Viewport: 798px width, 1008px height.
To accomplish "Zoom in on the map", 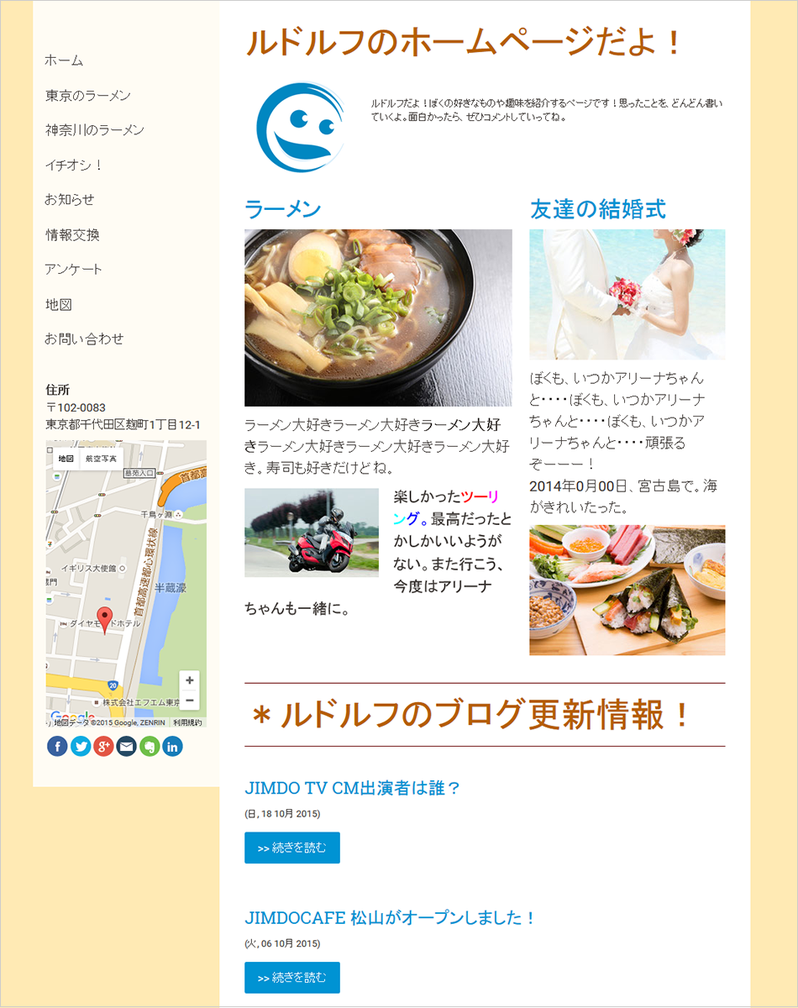I will tap(190, 680).
